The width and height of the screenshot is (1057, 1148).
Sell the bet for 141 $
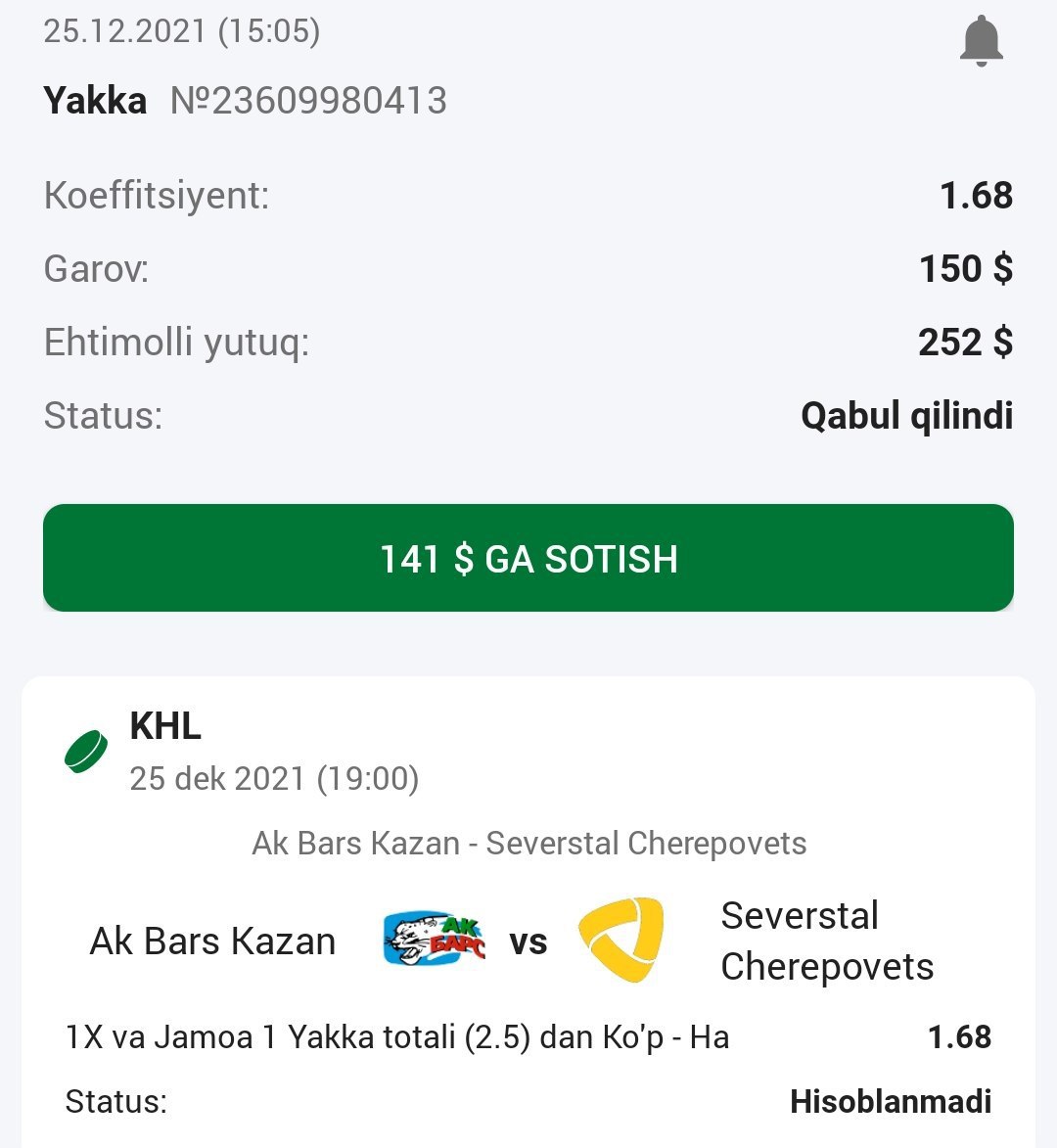point(528,558)
